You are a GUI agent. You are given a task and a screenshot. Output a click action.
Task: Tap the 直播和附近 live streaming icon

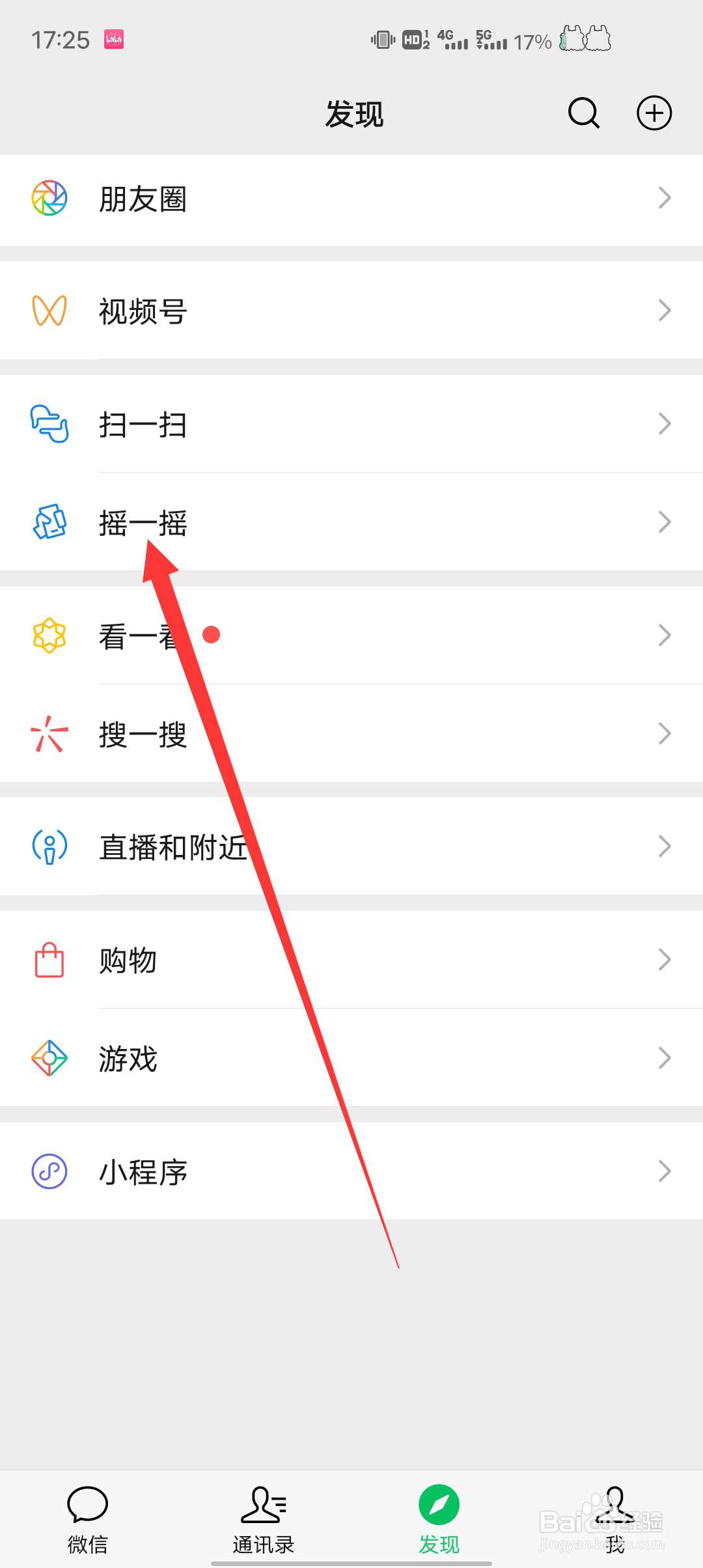tap(49, 847)
